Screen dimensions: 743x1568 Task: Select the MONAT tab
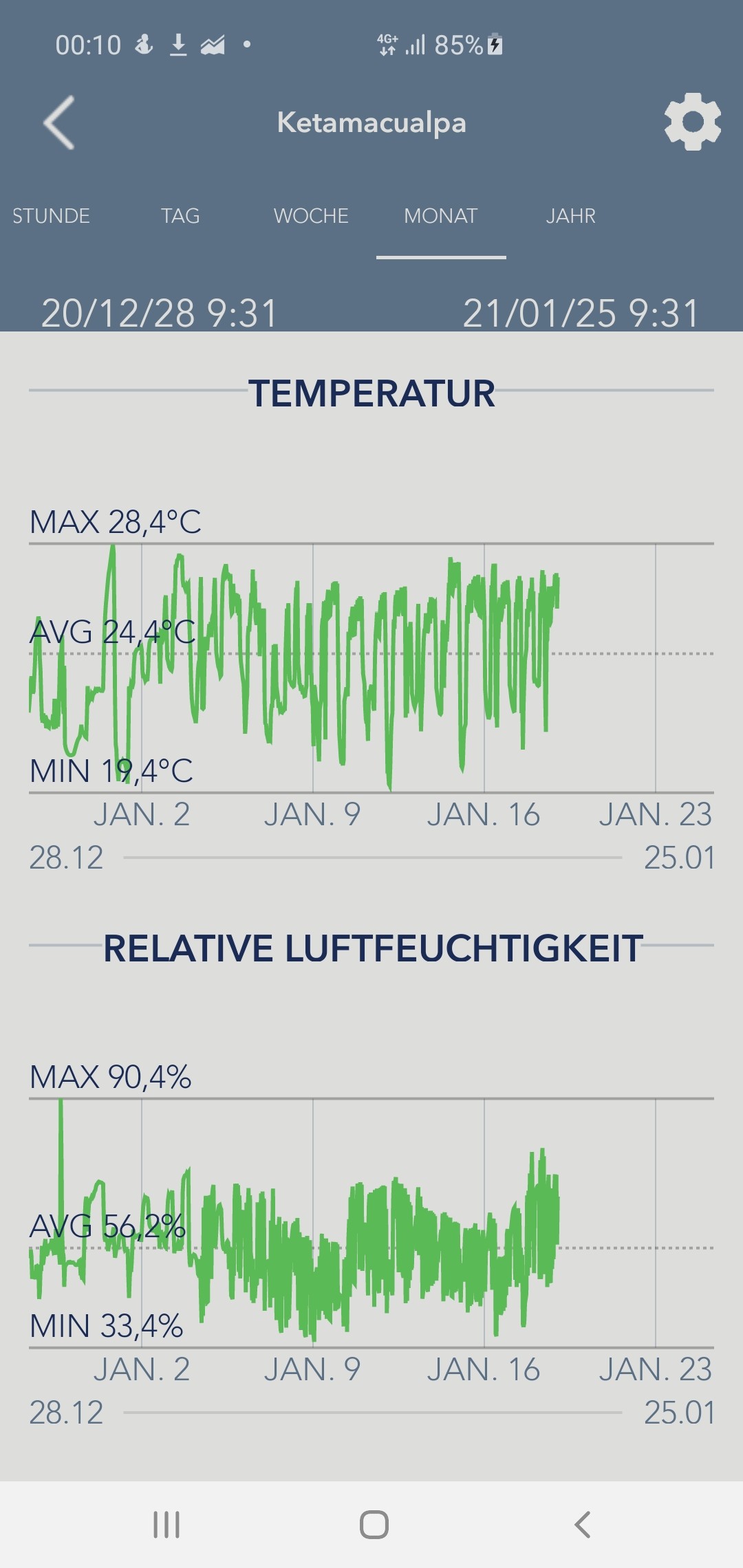441,216
